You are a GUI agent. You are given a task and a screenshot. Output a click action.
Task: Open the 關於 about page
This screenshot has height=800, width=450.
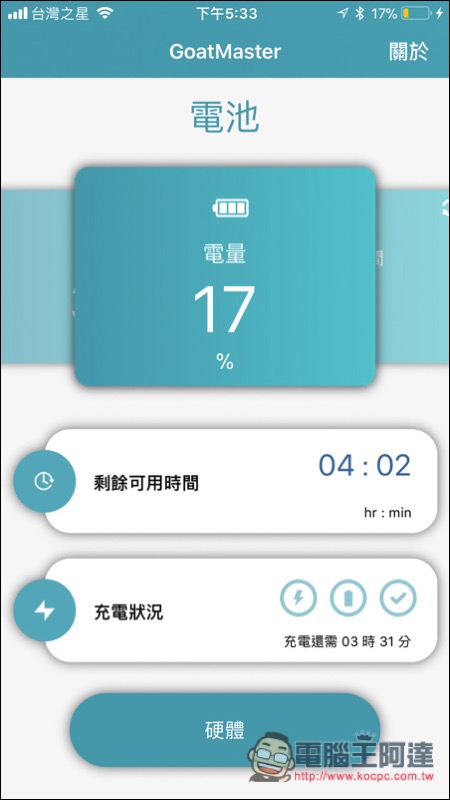pos(408,52)
